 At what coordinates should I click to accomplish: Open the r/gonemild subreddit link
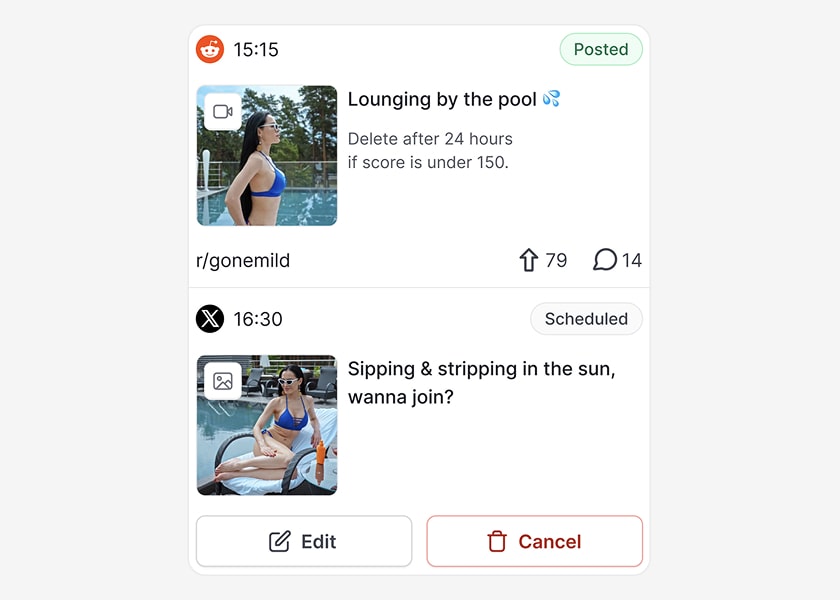(243, 261)
